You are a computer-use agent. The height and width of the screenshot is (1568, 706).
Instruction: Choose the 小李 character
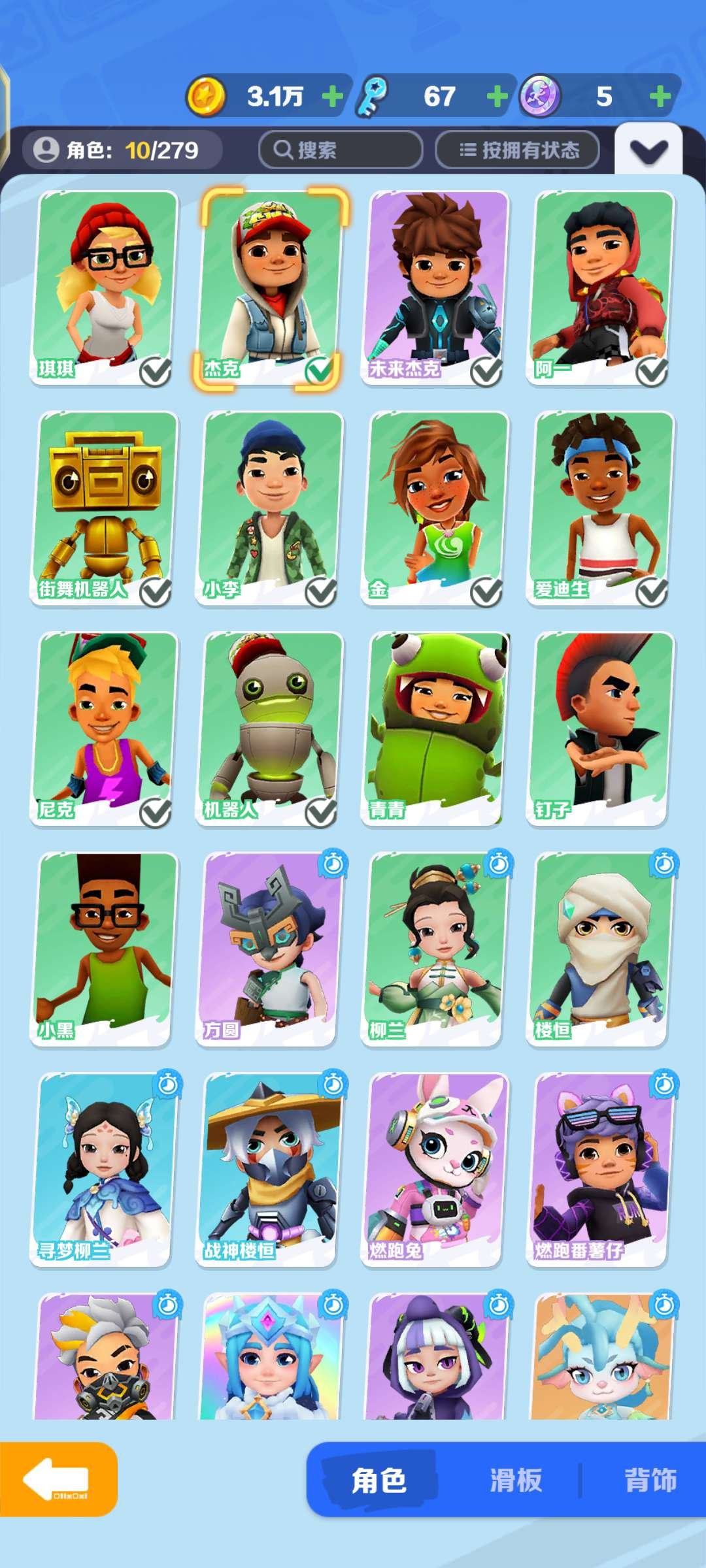pyautogui.click(x=269, y=507)
